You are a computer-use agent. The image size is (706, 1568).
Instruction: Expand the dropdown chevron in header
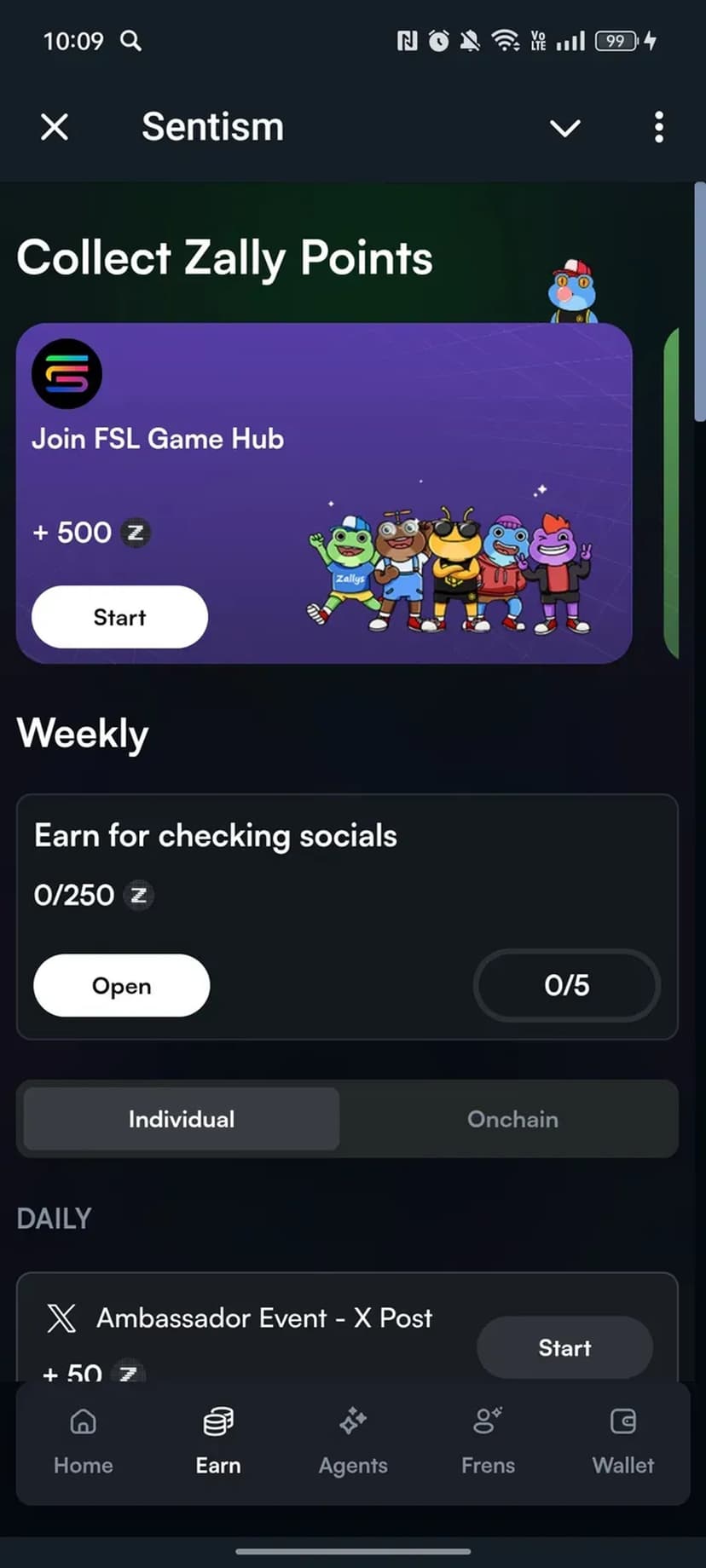564,128
